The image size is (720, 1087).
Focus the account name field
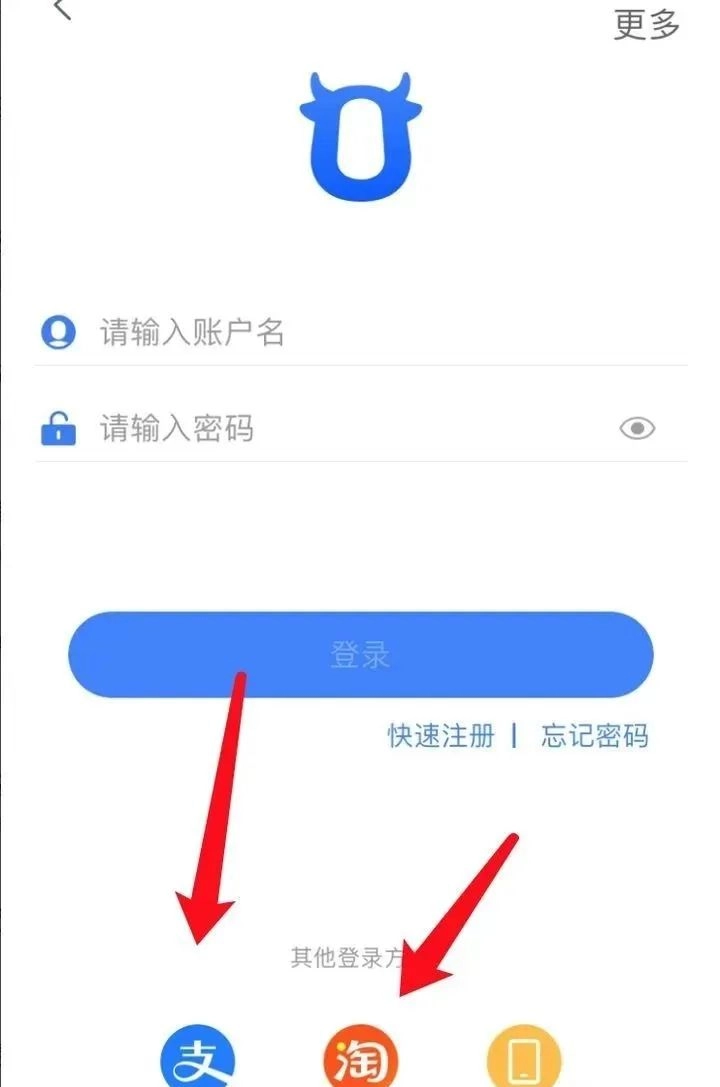pos(360,331)
